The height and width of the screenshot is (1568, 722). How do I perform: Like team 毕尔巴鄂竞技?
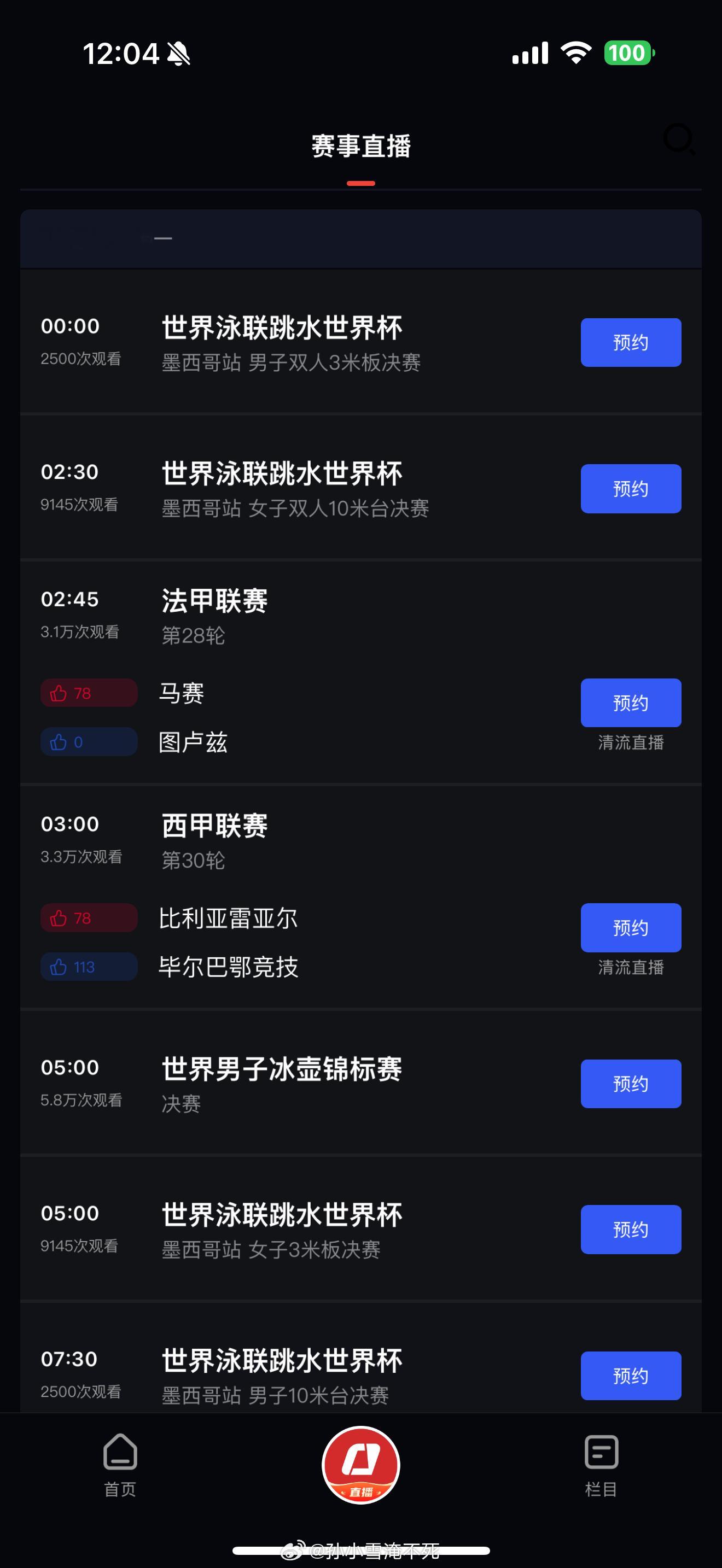coord(89,966)
